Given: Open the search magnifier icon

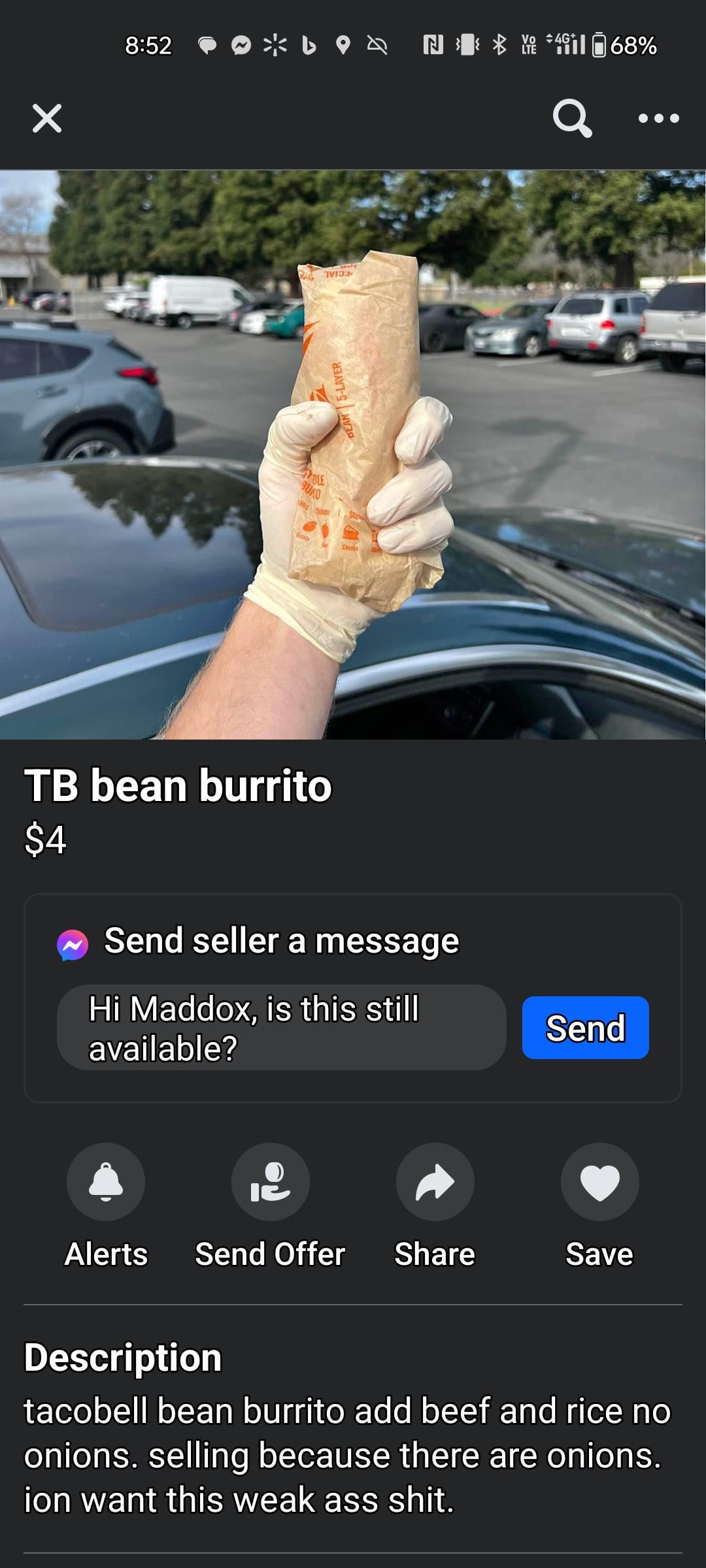Looking at the screenshot, I should point(572,118).
